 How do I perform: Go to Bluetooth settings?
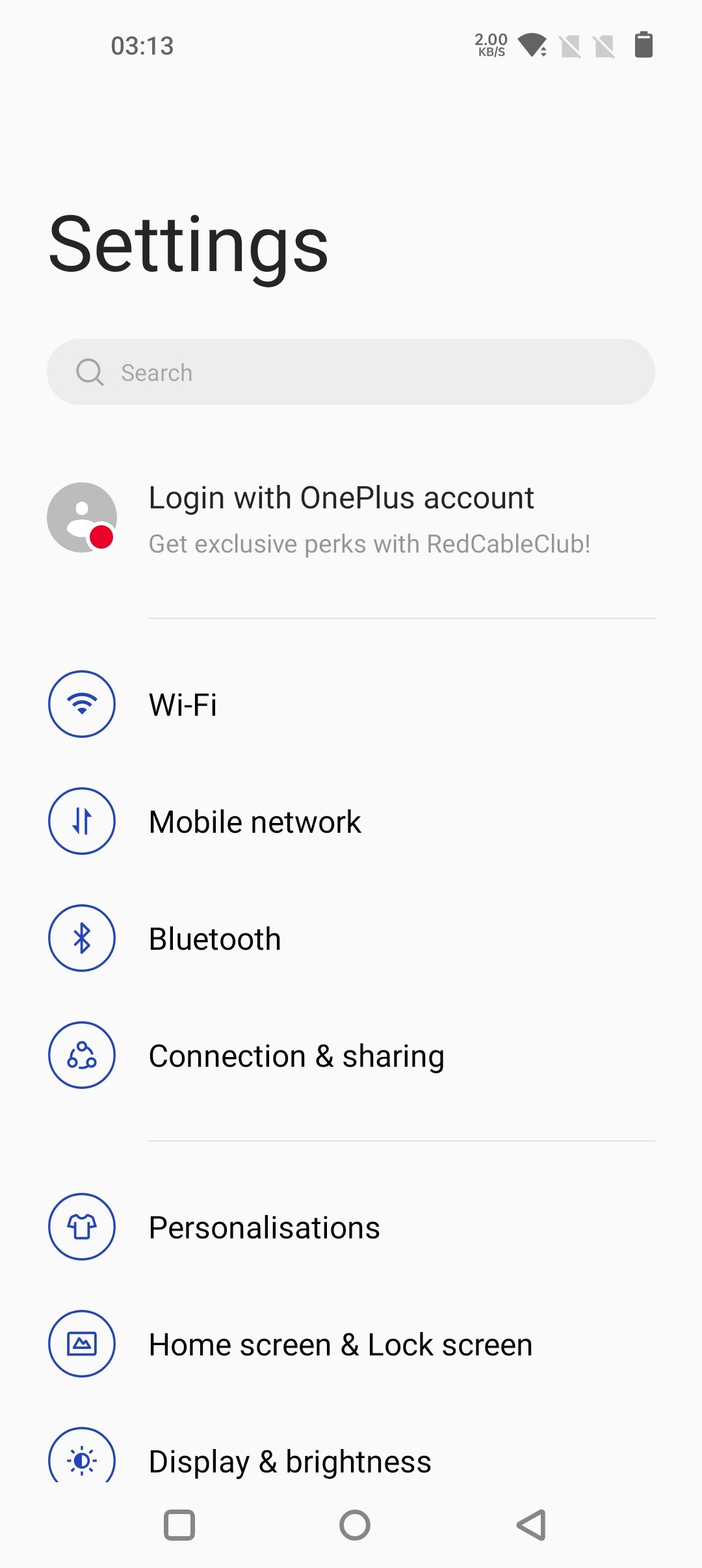click(351, 938)
